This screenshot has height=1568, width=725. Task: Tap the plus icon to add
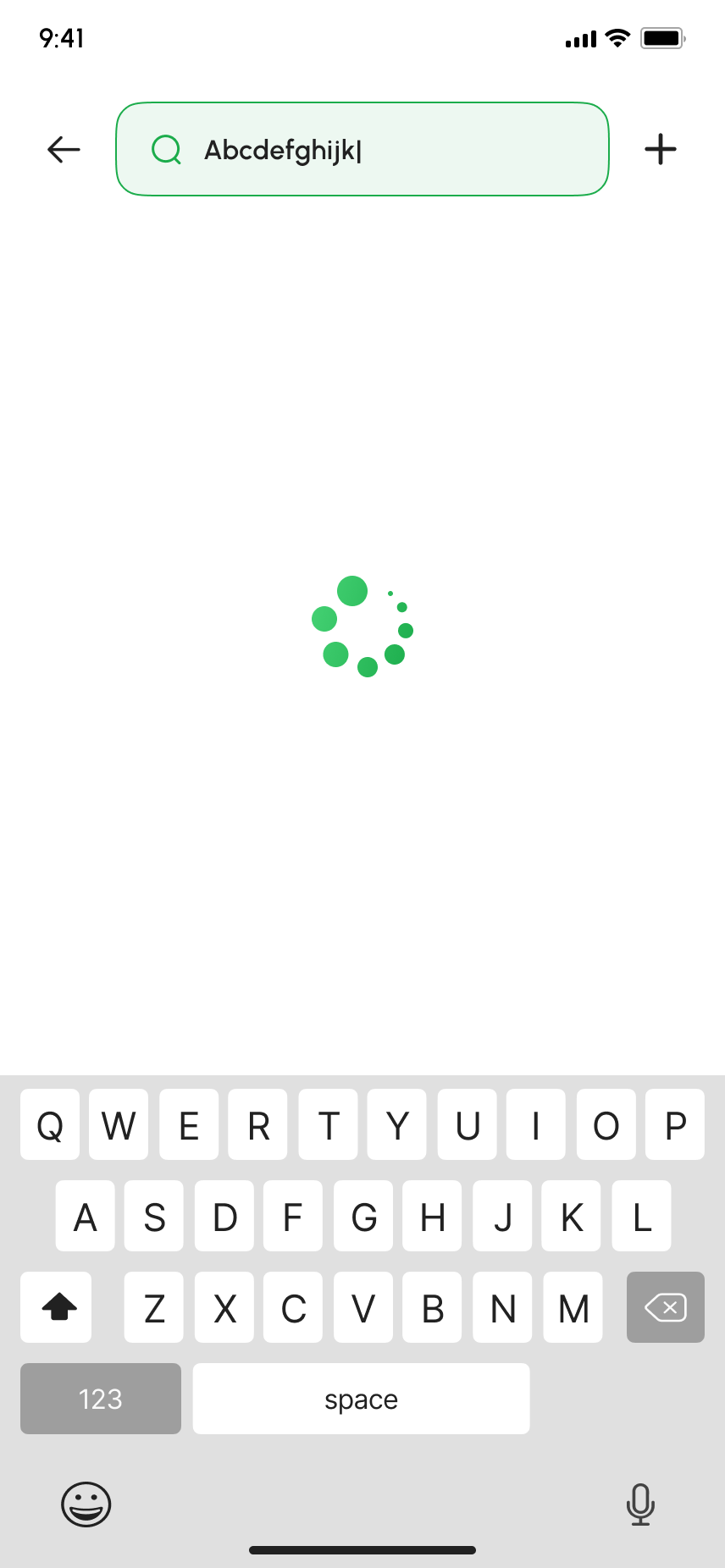661,149
